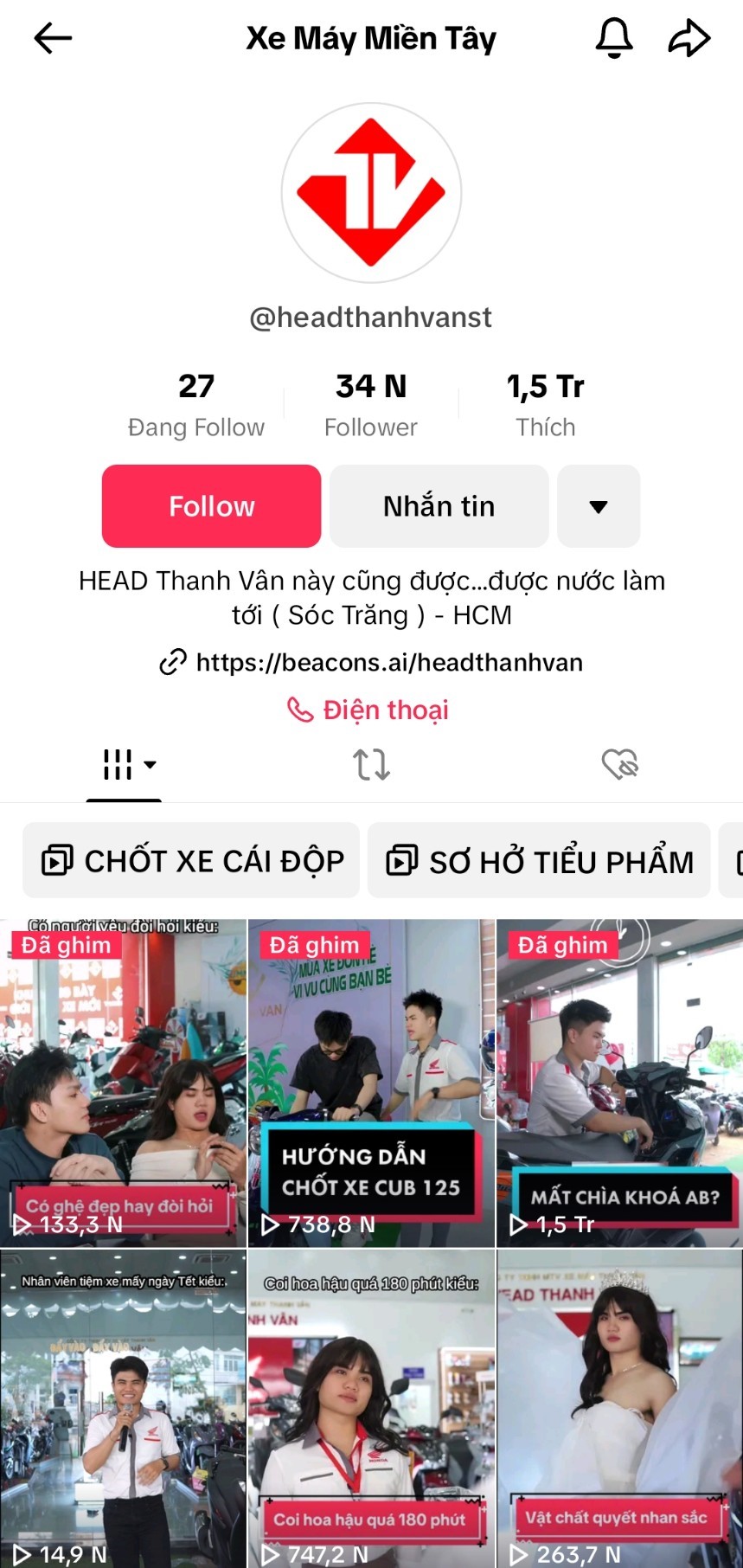The height and width of the screenshot is (1568, 743).
Task: Open the CHỐT XE CÁI ĐỘP playlist
Action: [191, 860]
